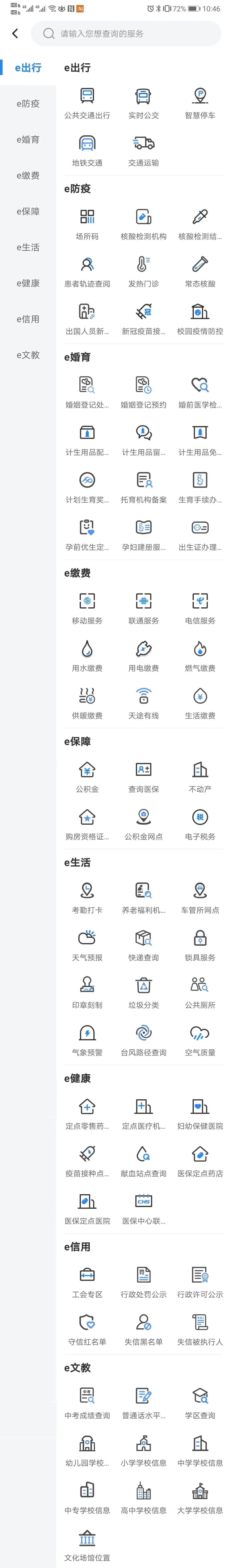Jump to the e健康 category
This screenshot has height=1568, width=231.
point(28,283)
